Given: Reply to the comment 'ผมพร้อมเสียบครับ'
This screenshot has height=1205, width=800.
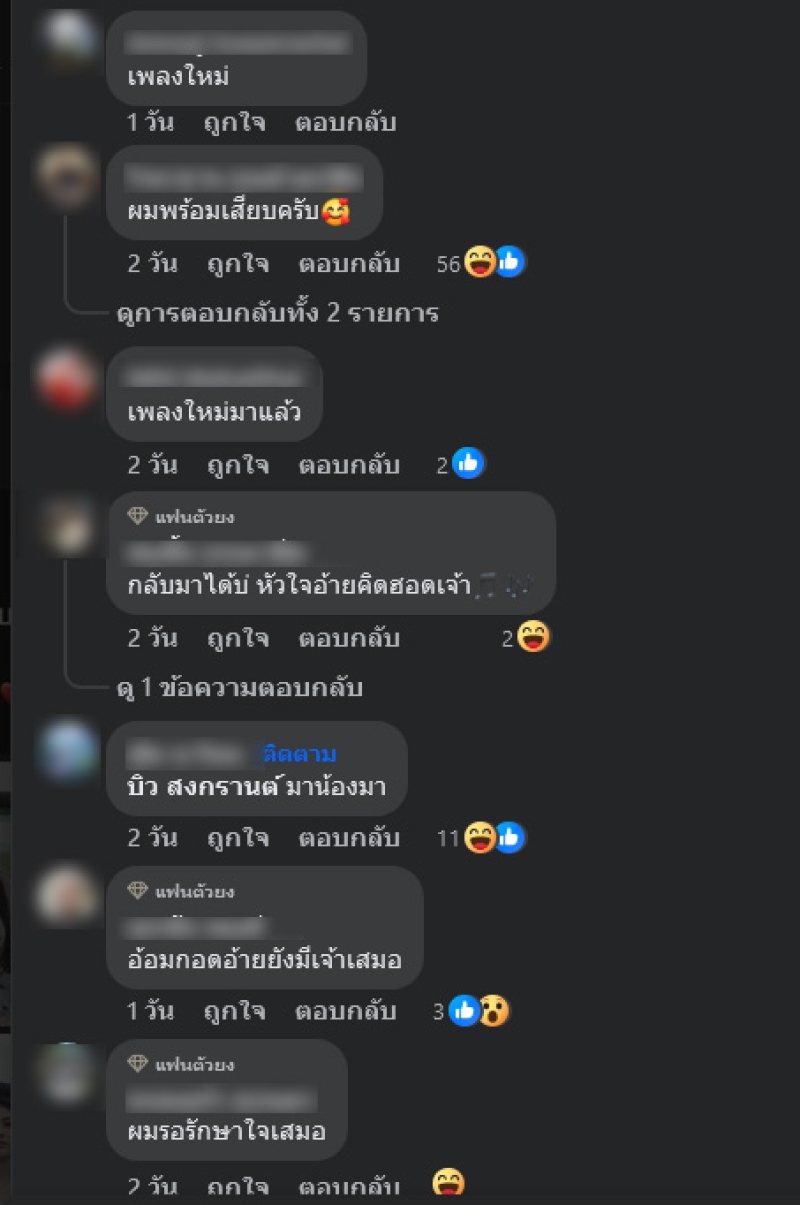Looking at the screenshot, I should pyautogui.click(x=349, y=264).
